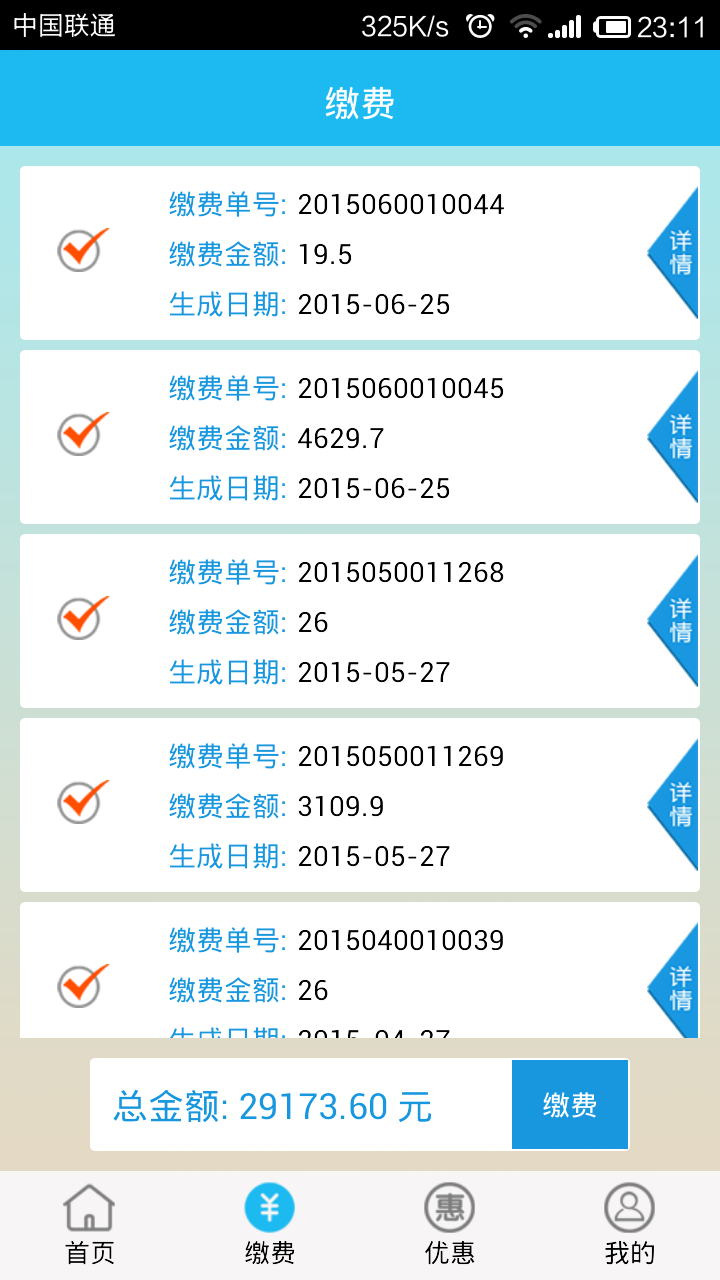Image resolution: width=720 pixels, height=1280 pixels.
Task: Uncheck the bill 2015060010044 checkbox
Action: coord(82,250)
